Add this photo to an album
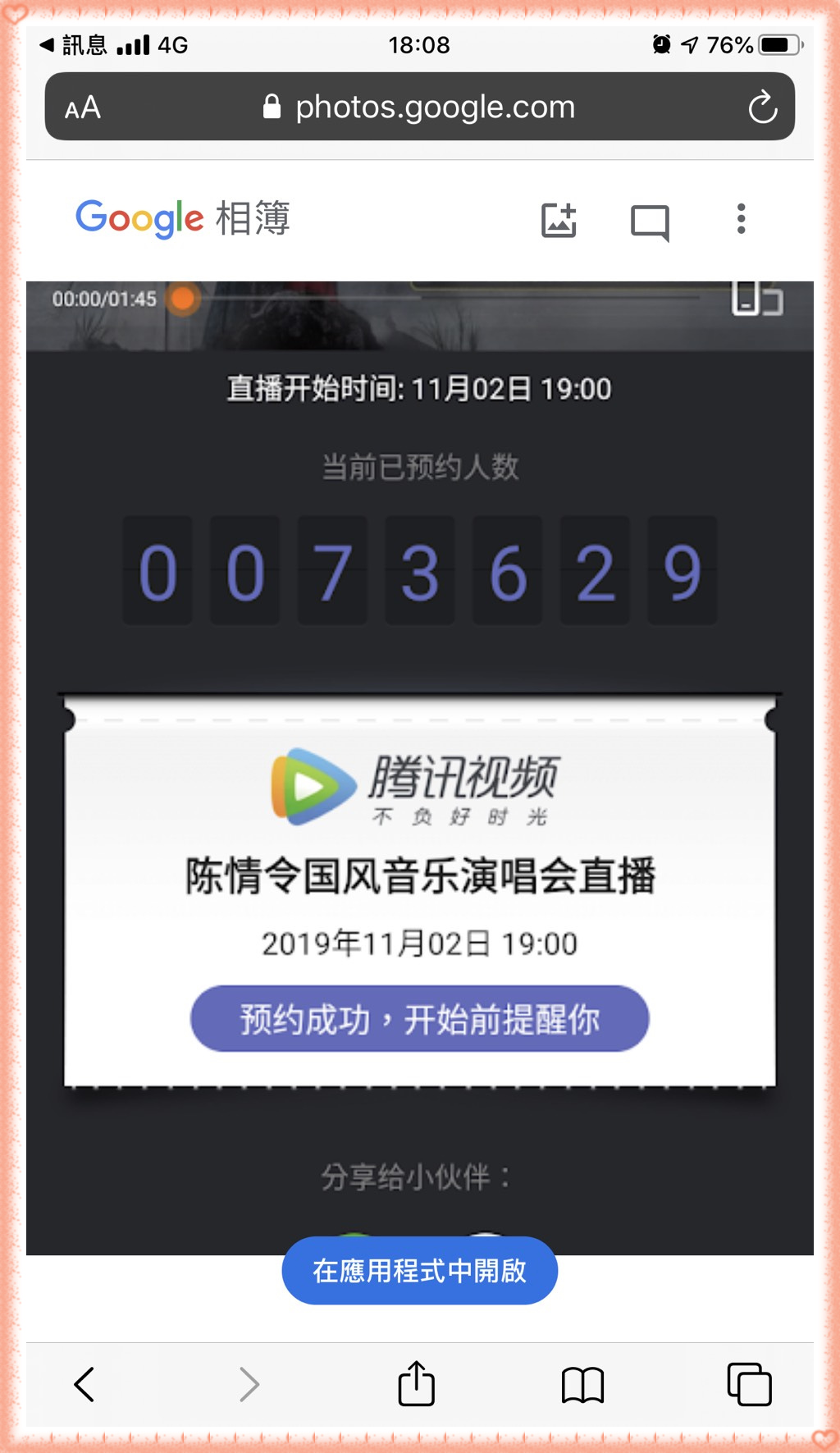 [559, 220]
